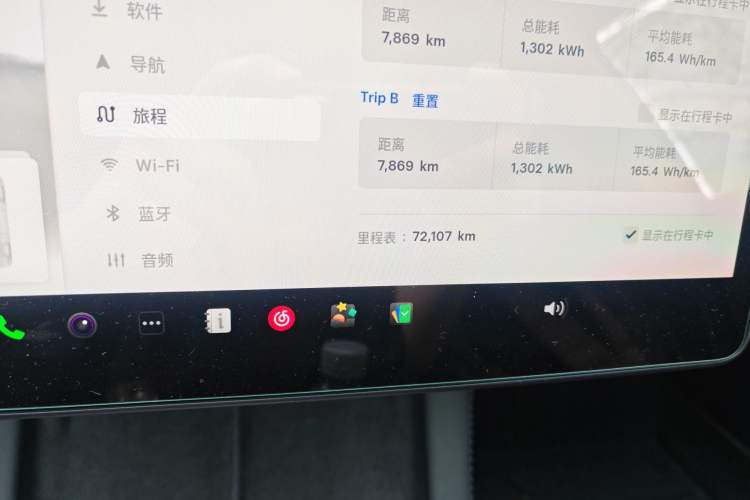Reset Trip B with 重置

click(425, 100)
